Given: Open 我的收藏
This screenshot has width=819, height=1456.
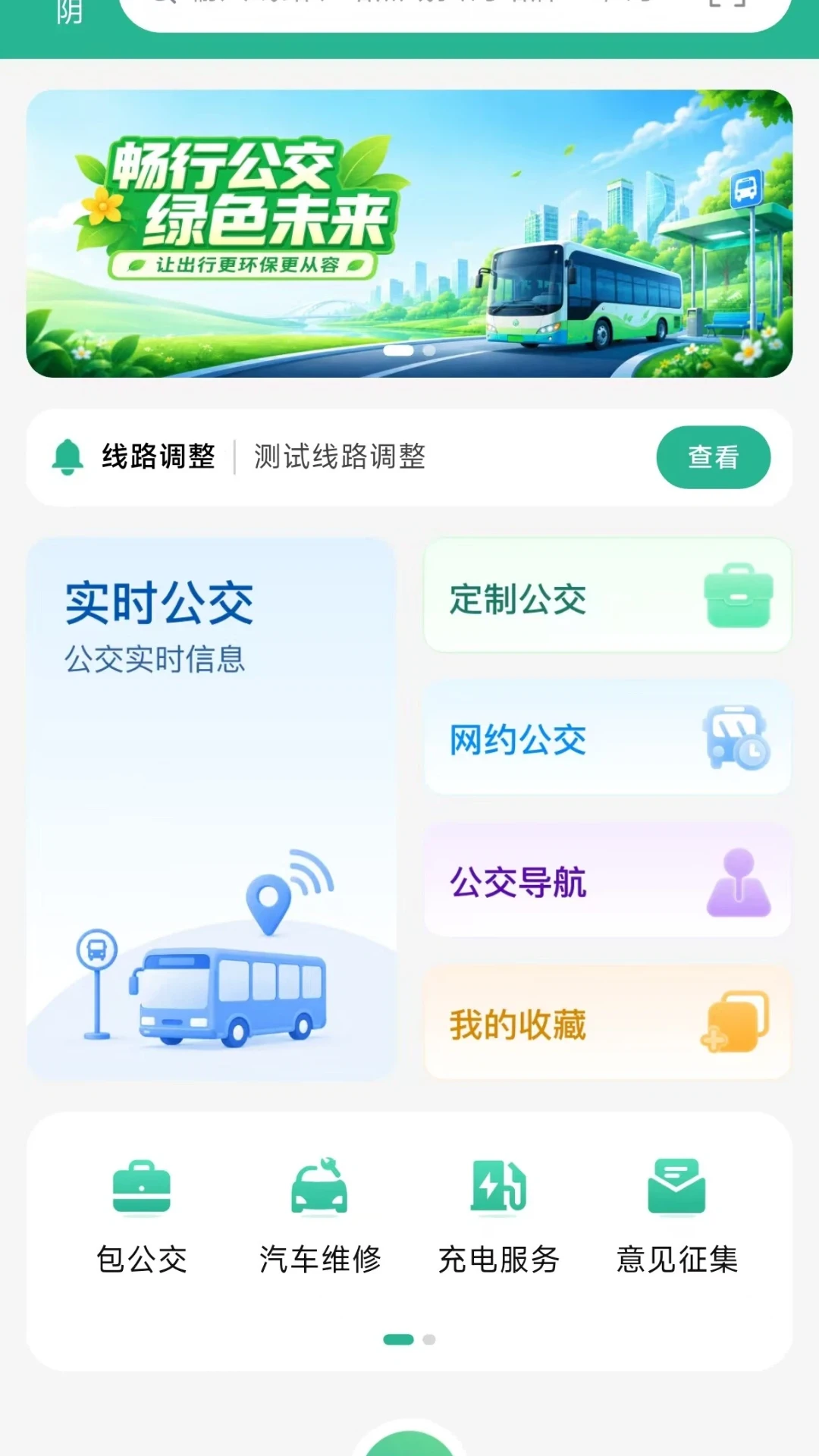Looking at the screenshot, I should tap(607, 1022).
